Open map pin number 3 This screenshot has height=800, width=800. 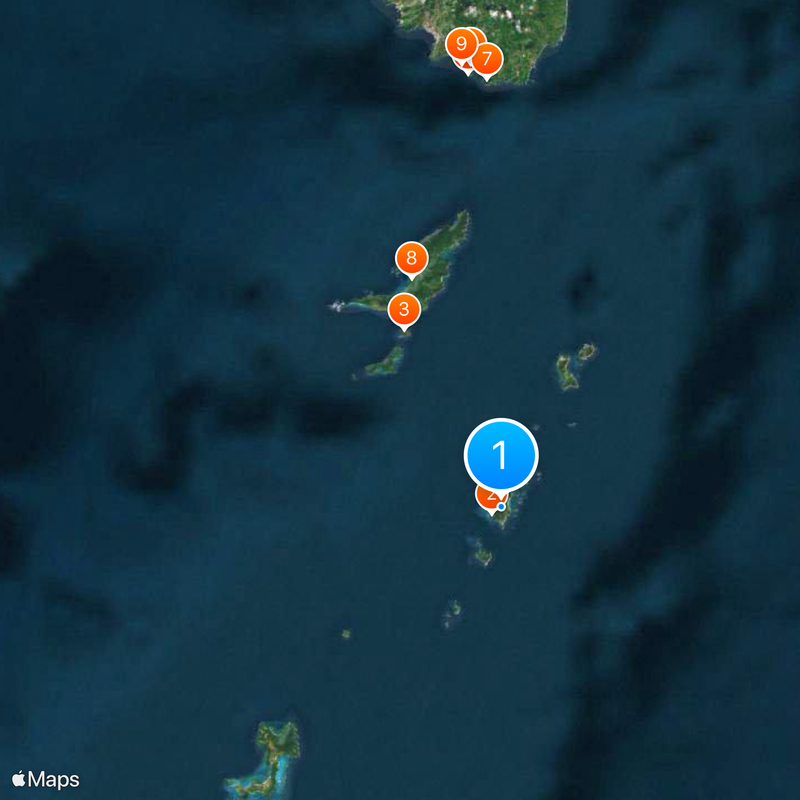point(403,308)
